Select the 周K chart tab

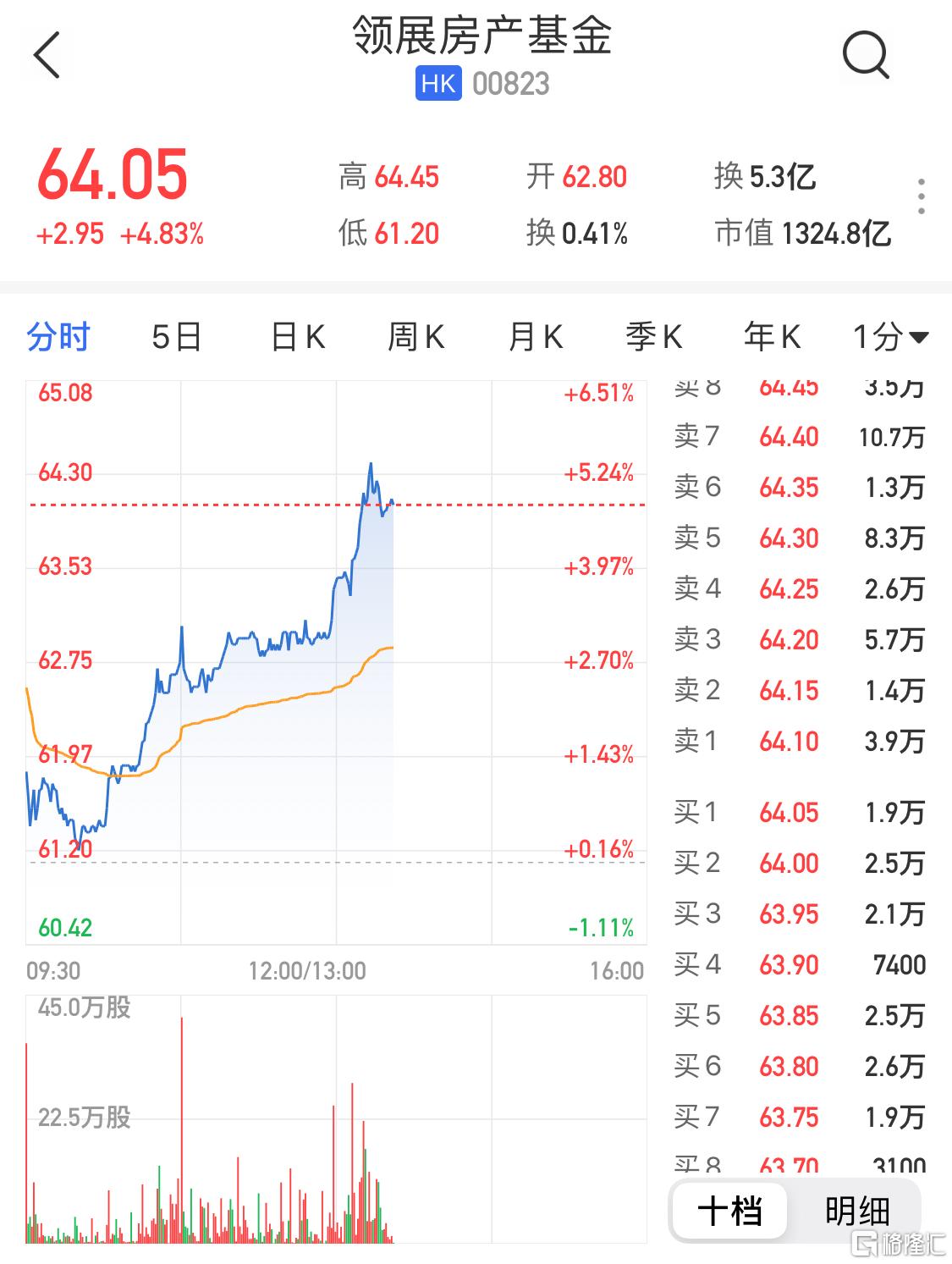coord(415,337)
